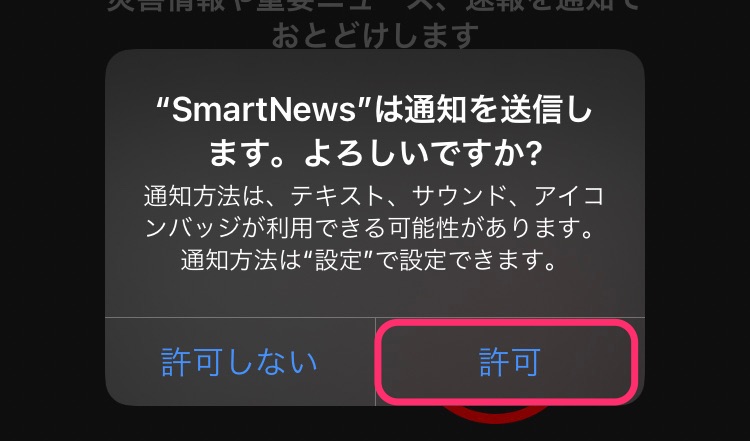The height and width of the screenshot is (441, 750).
Task: Choose 許可しない to deny notifications
Action: pos(240,362)
